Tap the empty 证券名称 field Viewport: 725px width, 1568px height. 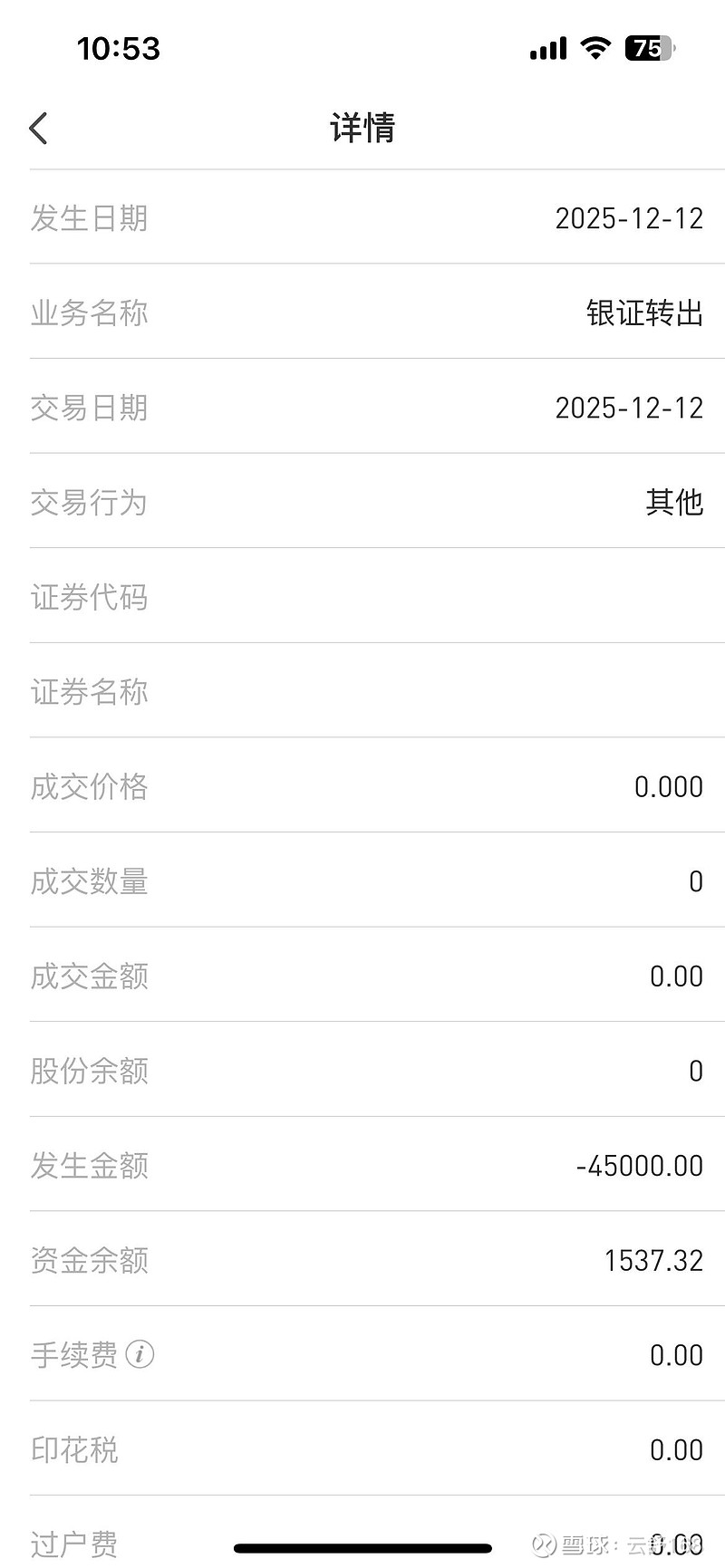[x=362, y=692]
